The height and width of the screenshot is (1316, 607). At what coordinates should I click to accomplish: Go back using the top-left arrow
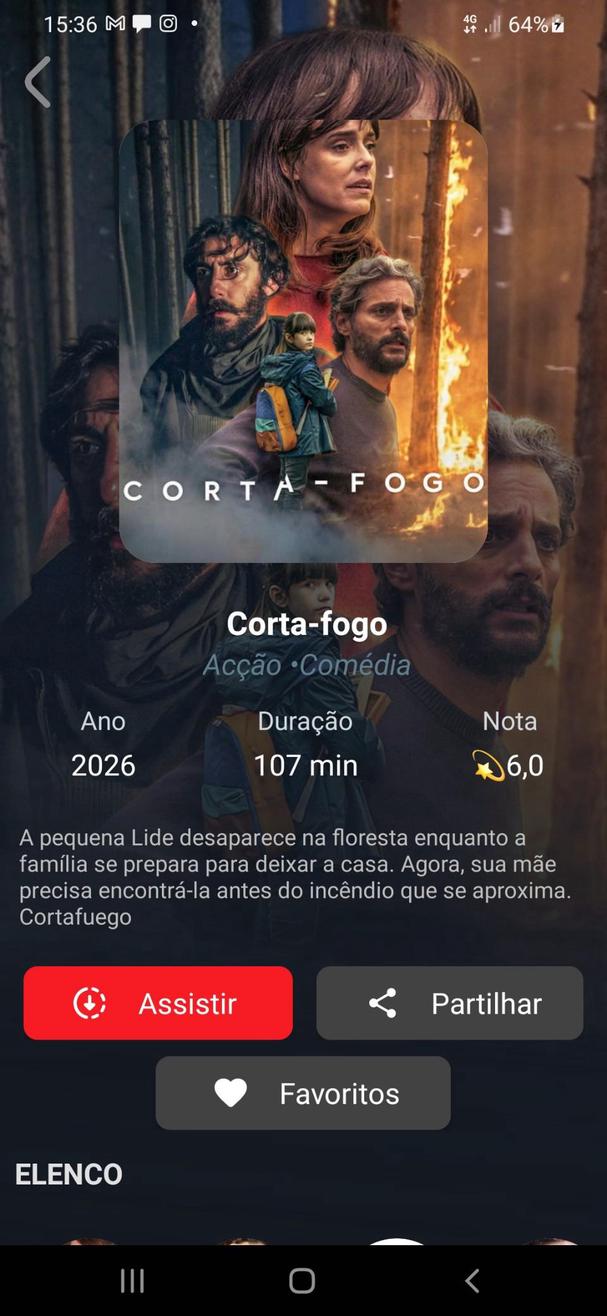click(38, 82)
